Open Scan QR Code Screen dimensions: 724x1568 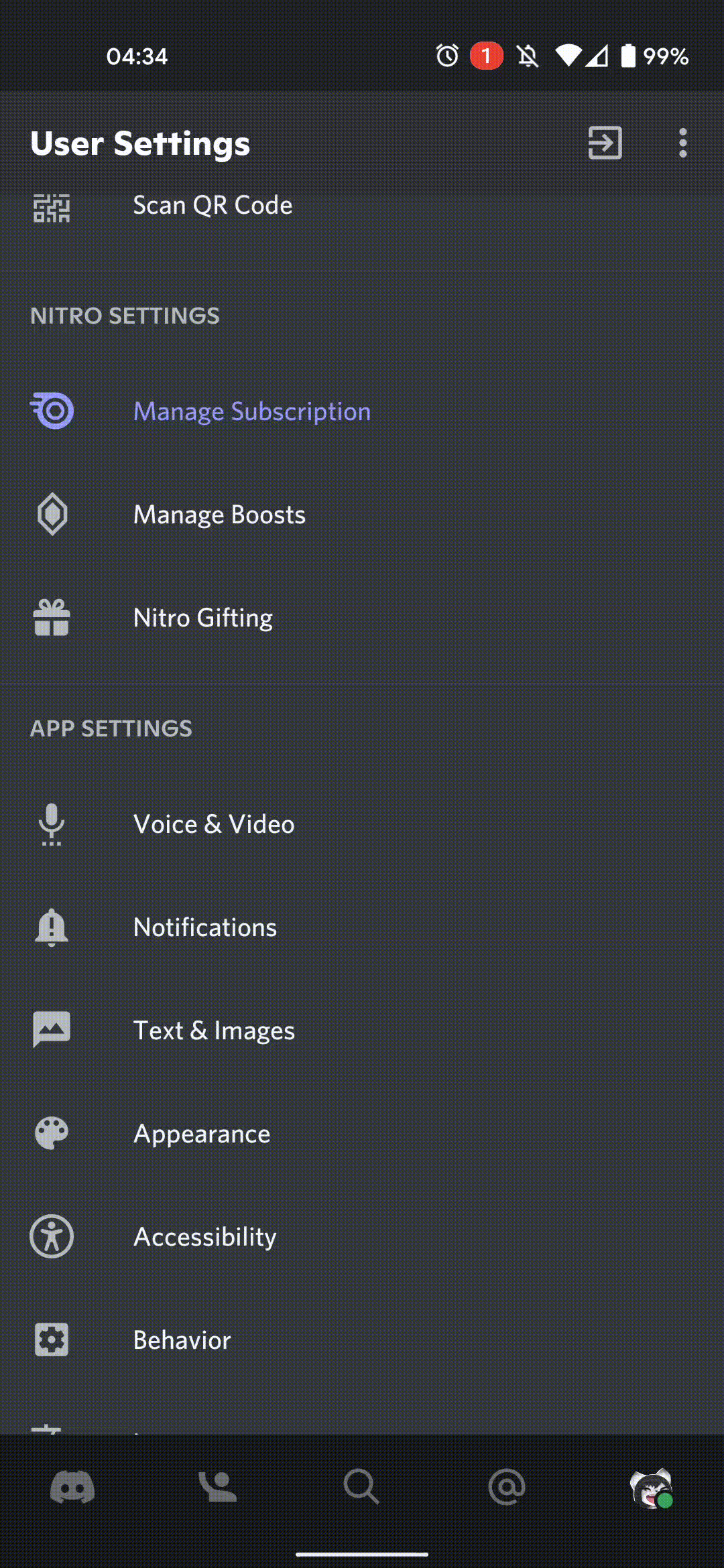[362, 206]
